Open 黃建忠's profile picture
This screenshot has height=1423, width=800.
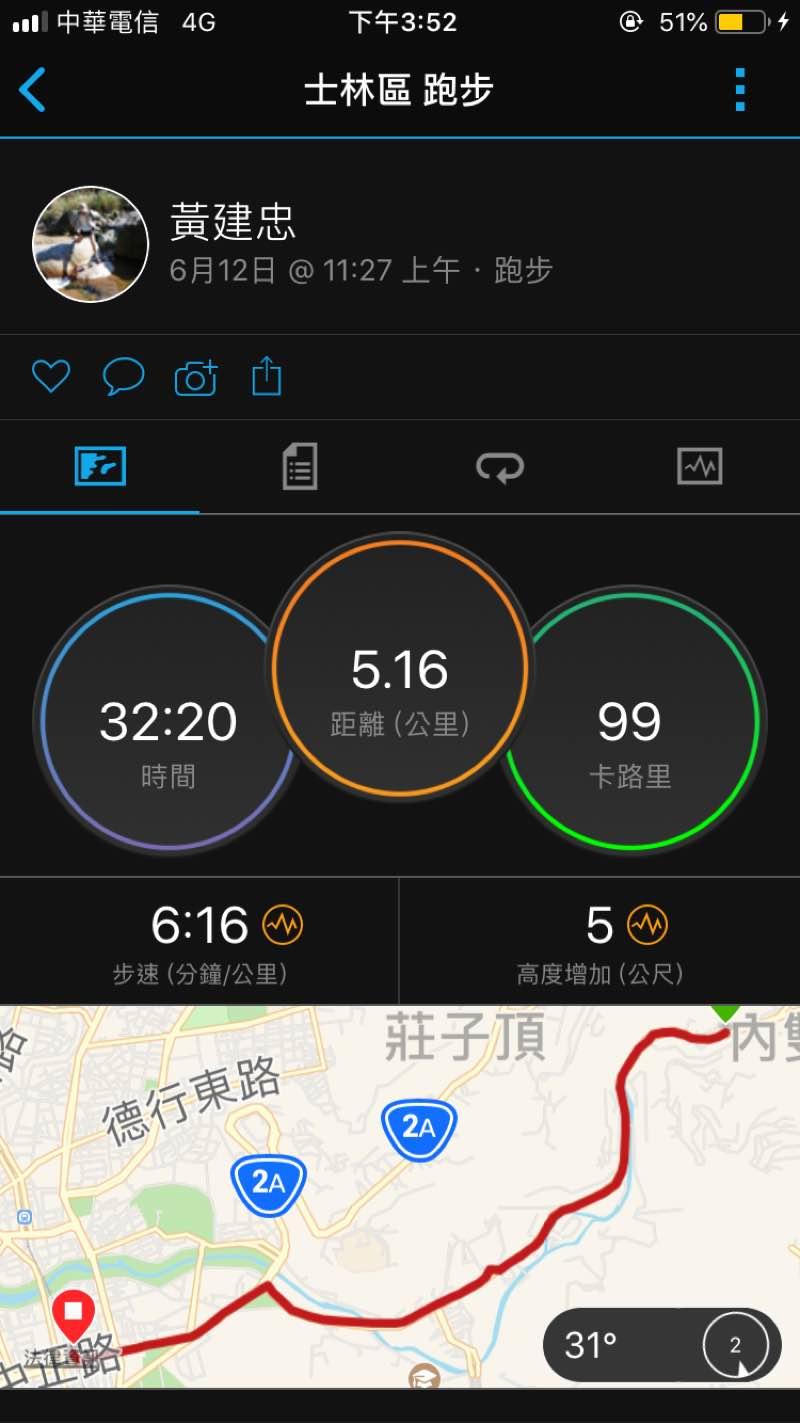91,244
